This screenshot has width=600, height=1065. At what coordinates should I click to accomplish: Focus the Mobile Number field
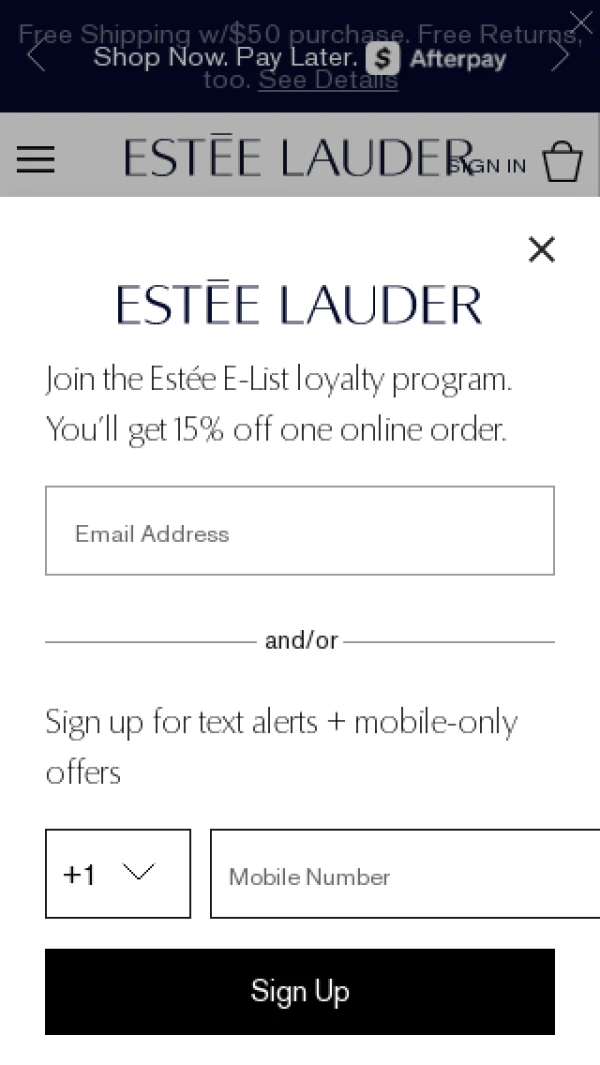click(x=405, y=875)
